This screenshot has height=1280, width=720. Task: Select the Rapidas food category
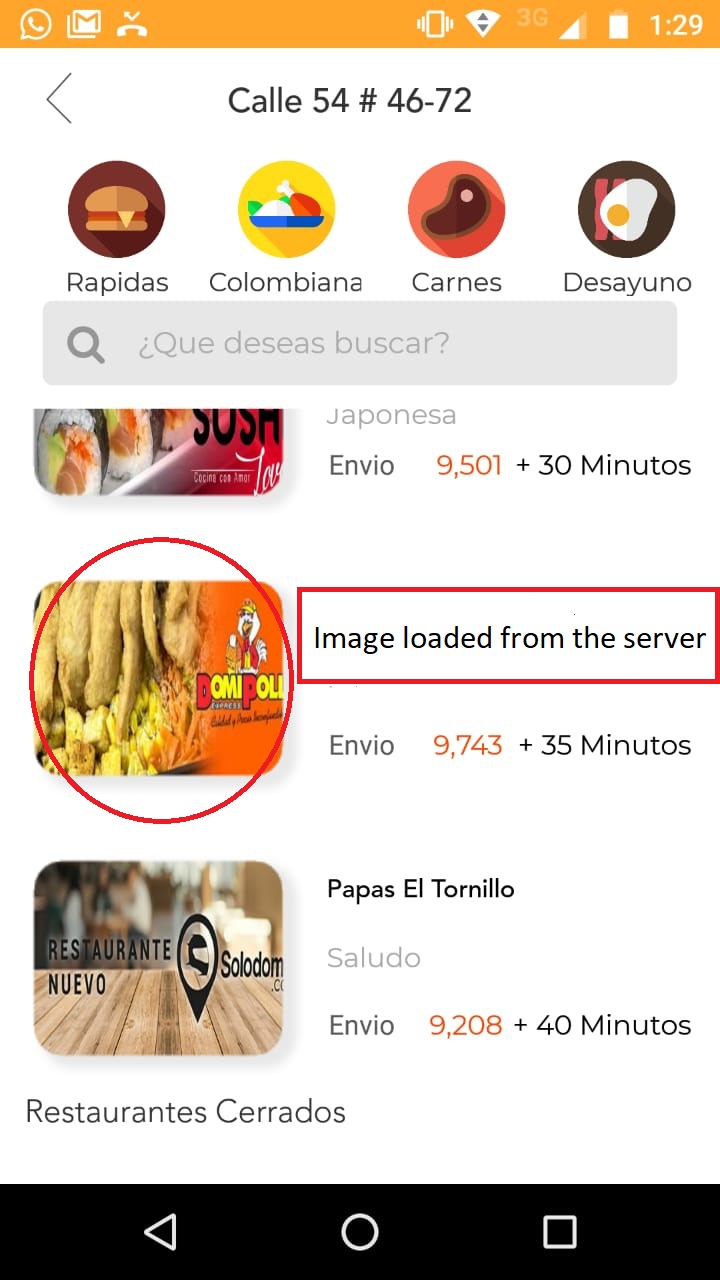click(117, 210)
